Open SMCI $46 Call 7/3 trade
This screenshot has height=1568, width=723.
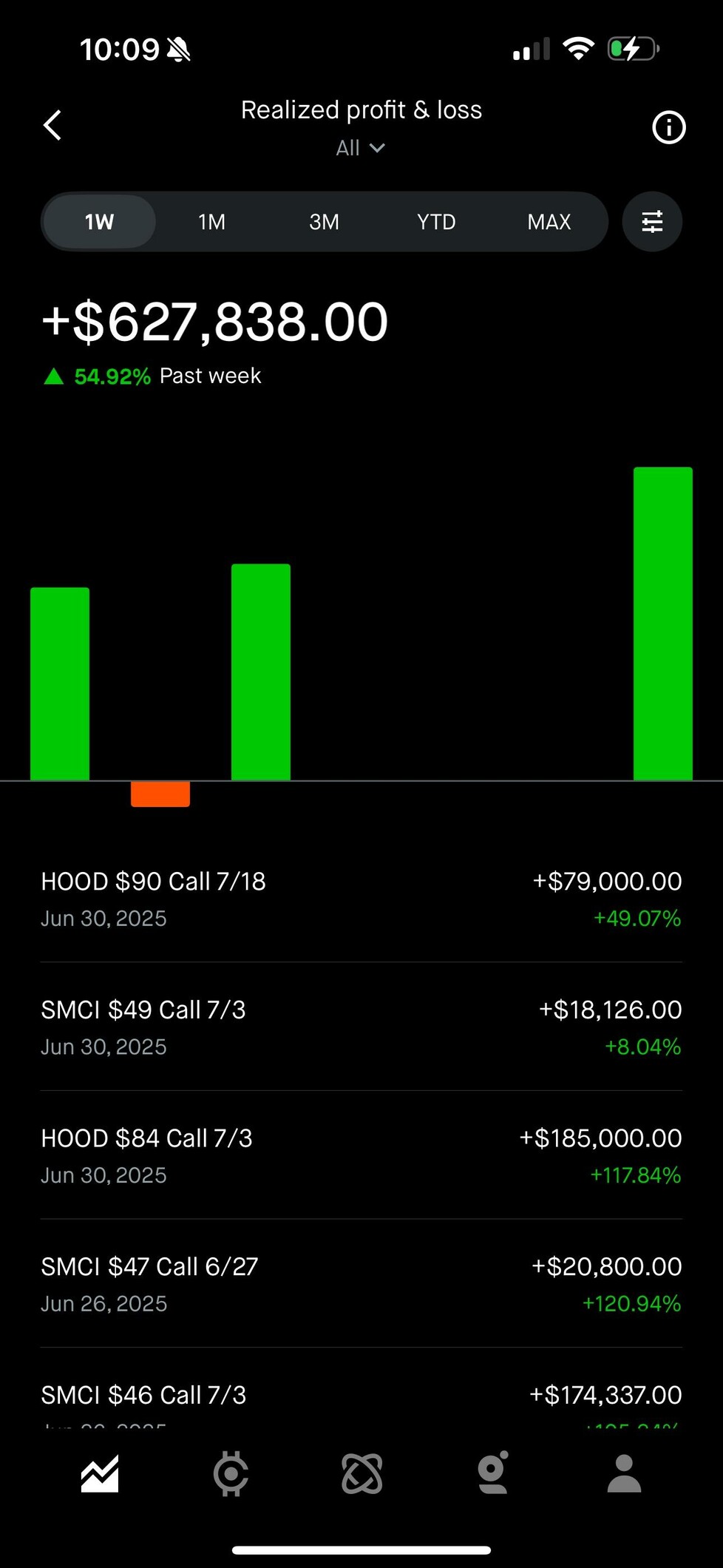(x=361, y=1396)
